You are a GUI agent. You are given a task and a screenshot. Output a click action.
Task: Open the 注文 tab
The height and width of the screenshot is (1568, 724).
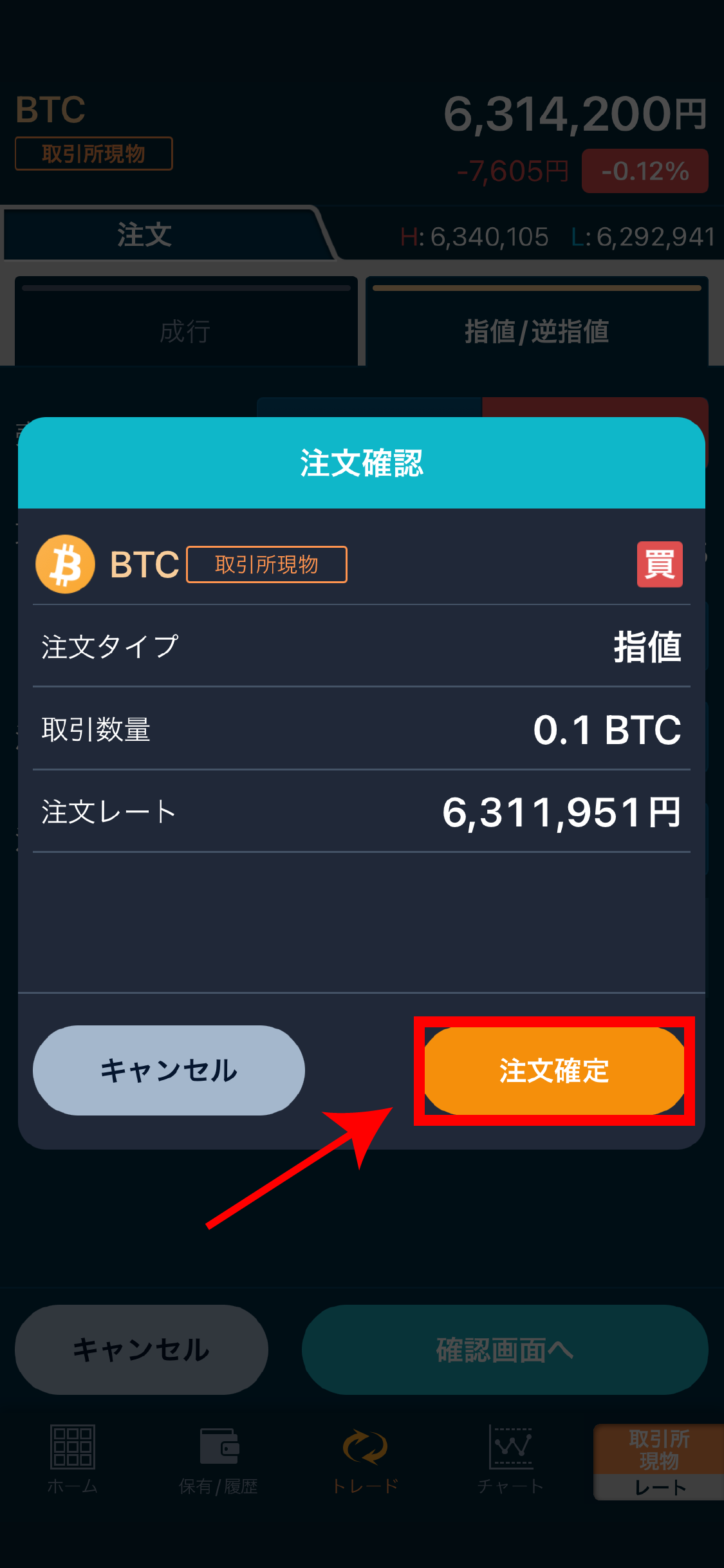[145, 234]
